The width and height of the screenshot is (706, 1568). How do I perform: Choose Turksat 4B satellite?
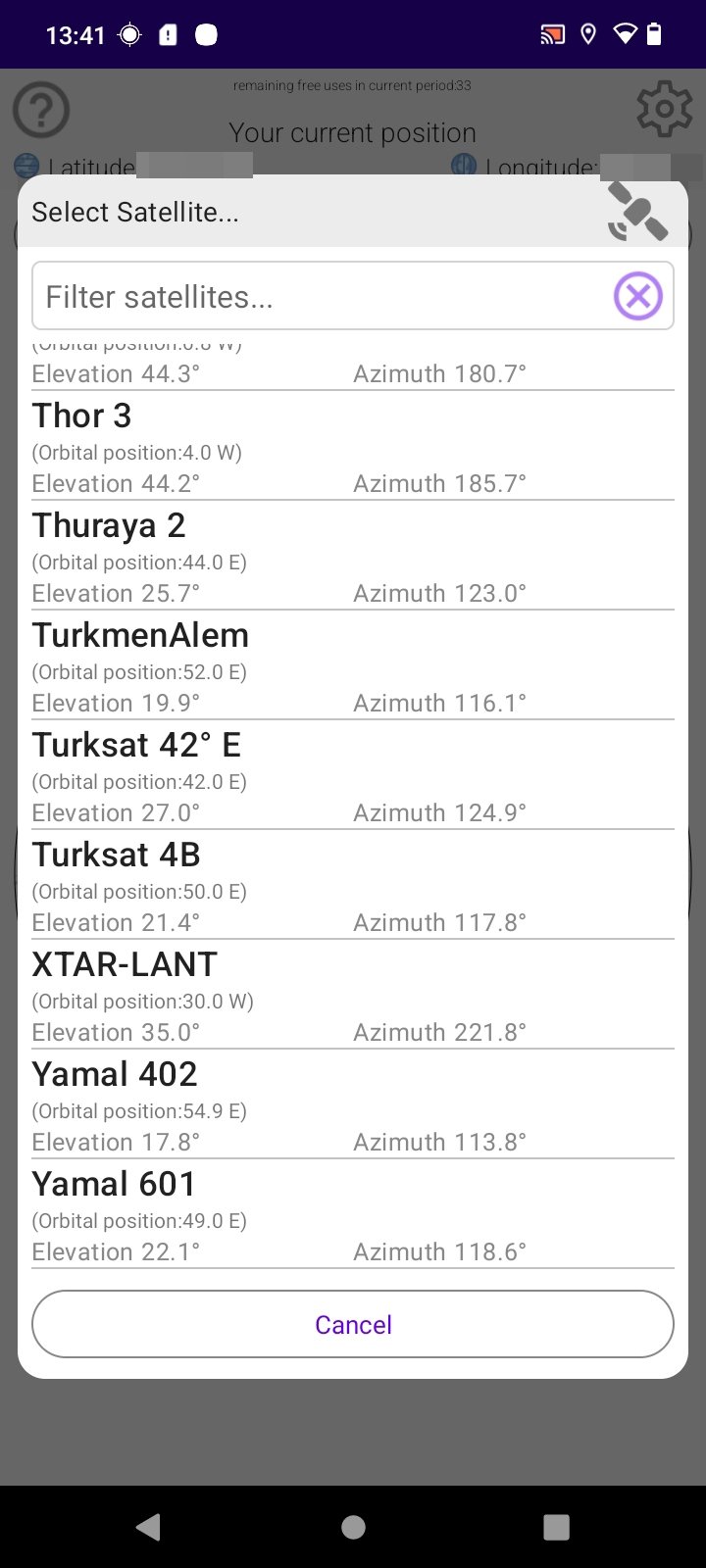pyautogui.click(x=353, y=886)
